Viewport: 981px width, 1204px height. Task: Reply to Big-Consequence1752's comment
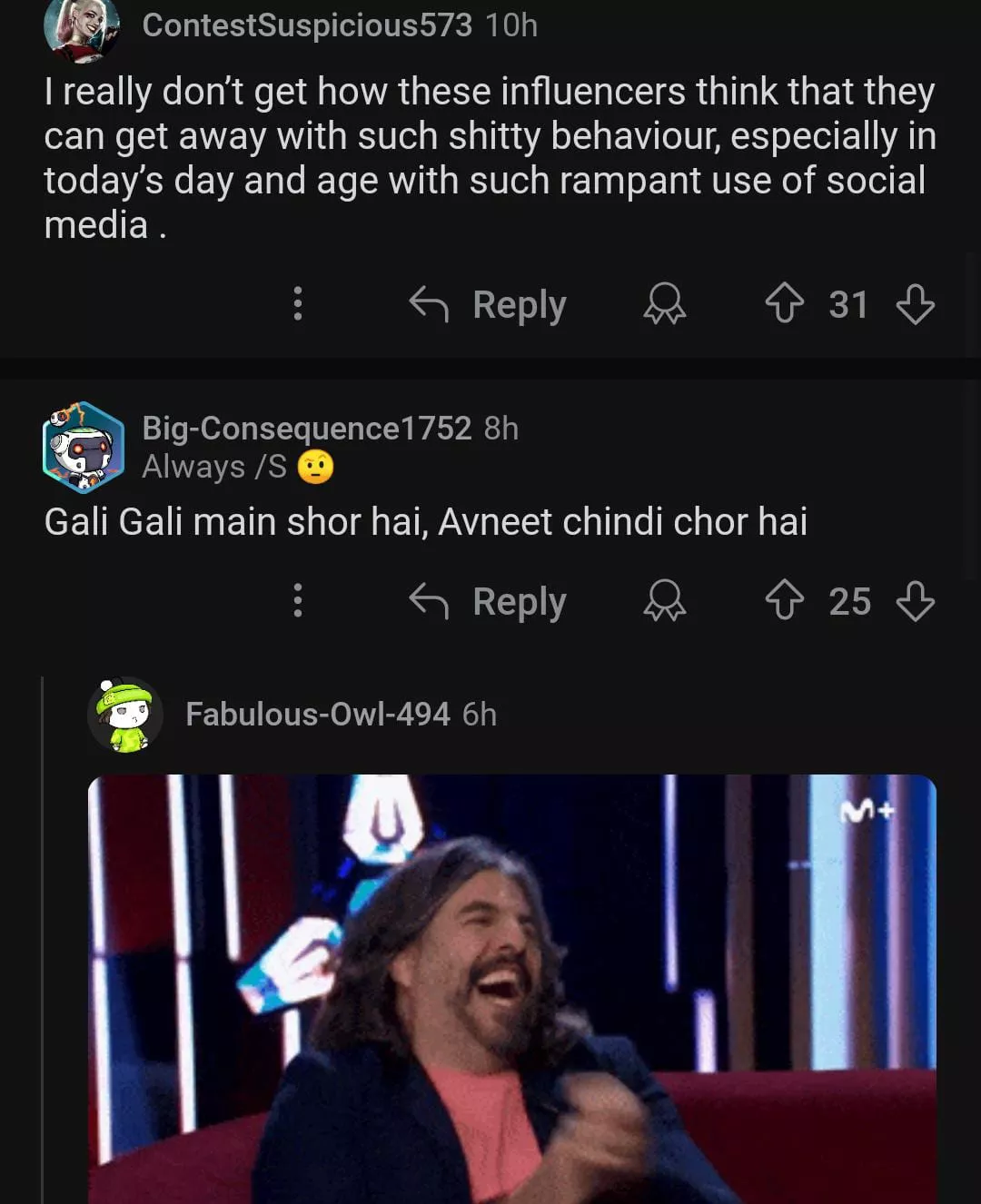click(x=489, y=601)
